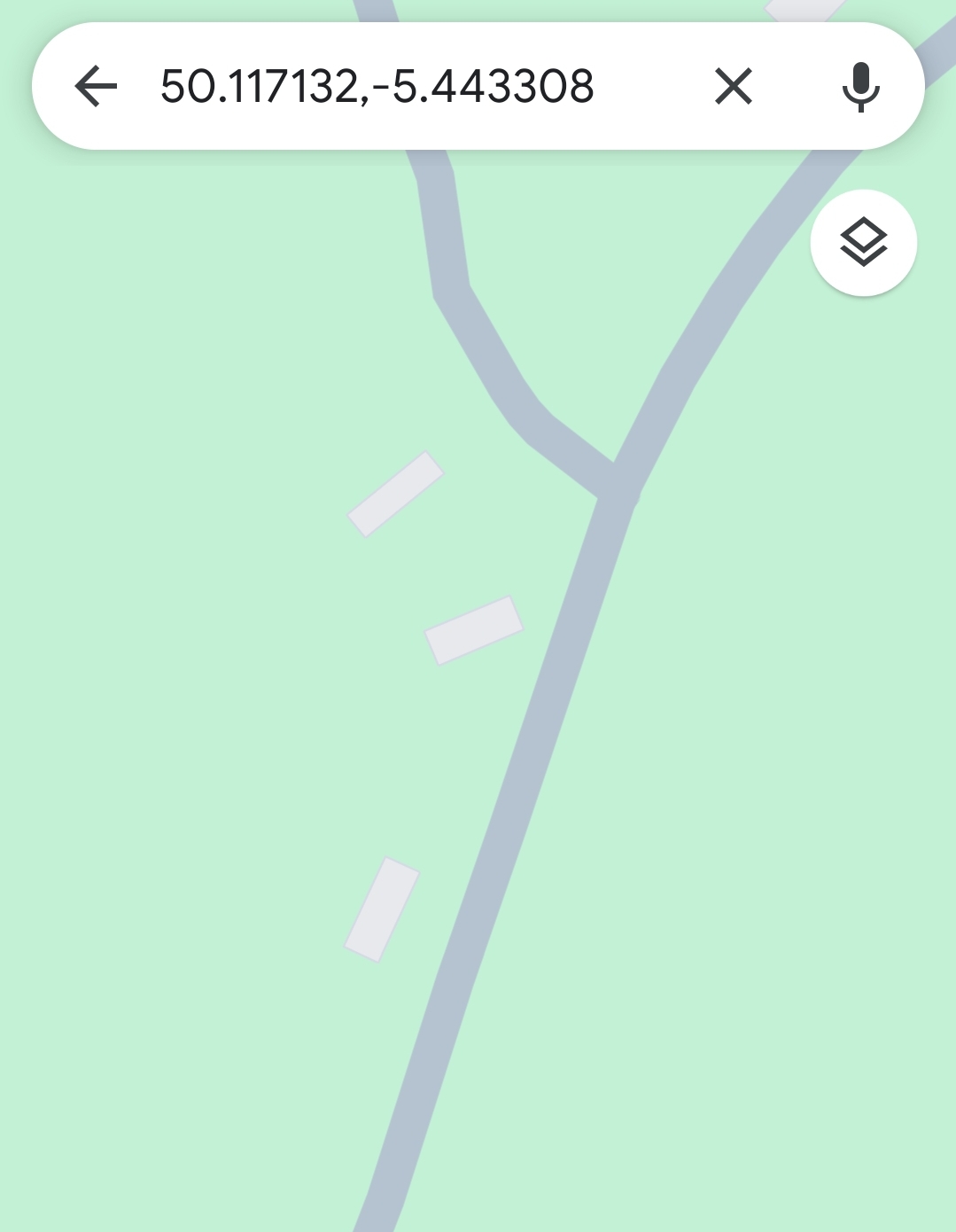Viewport: 956px width, 1232px height.
Task: Open the map layers selector
Action: 863,242
